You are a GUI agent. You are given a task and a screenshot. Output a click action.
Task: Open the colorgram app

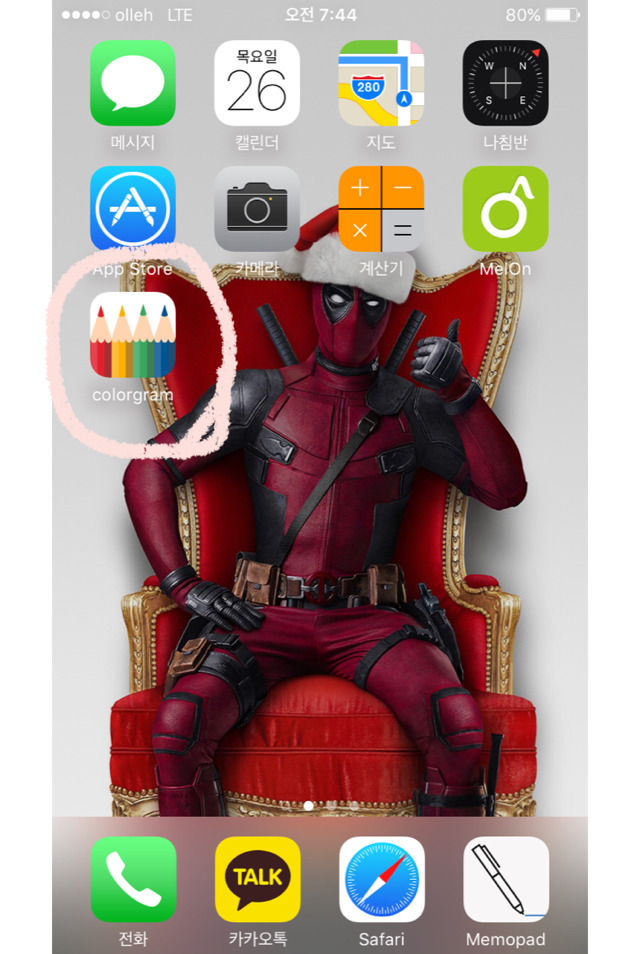[133, 335]
